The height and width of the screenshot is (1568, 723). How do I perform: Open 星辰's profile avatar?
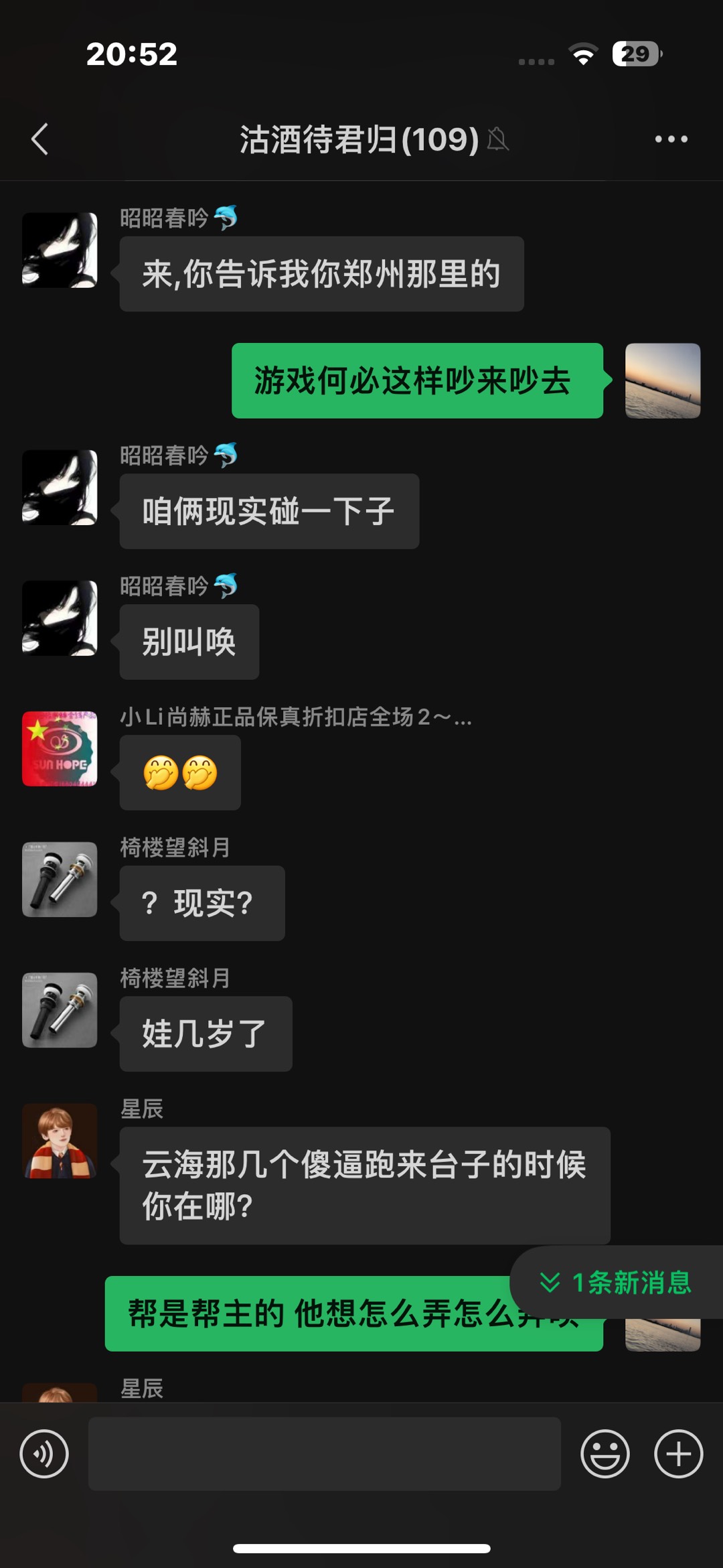(x=60, y=1141)
